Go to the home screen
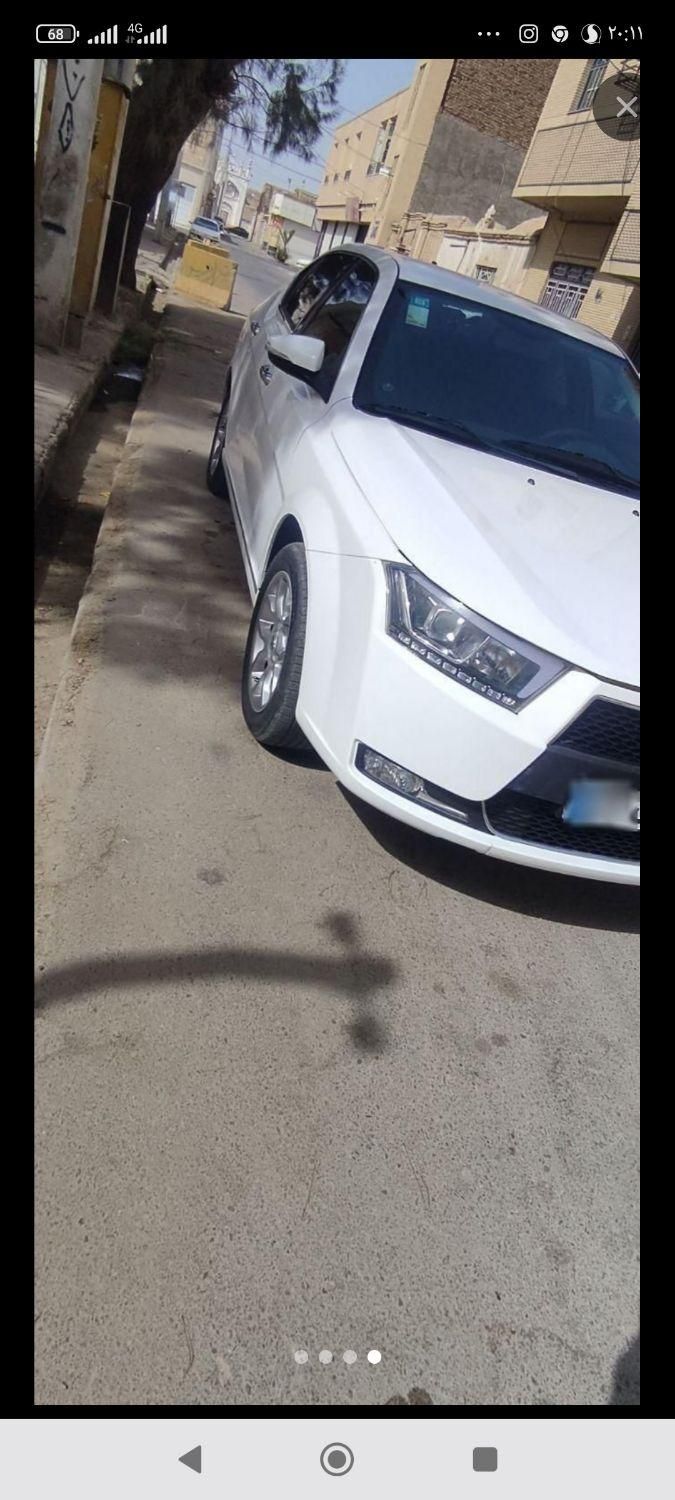 [337, 1459]
